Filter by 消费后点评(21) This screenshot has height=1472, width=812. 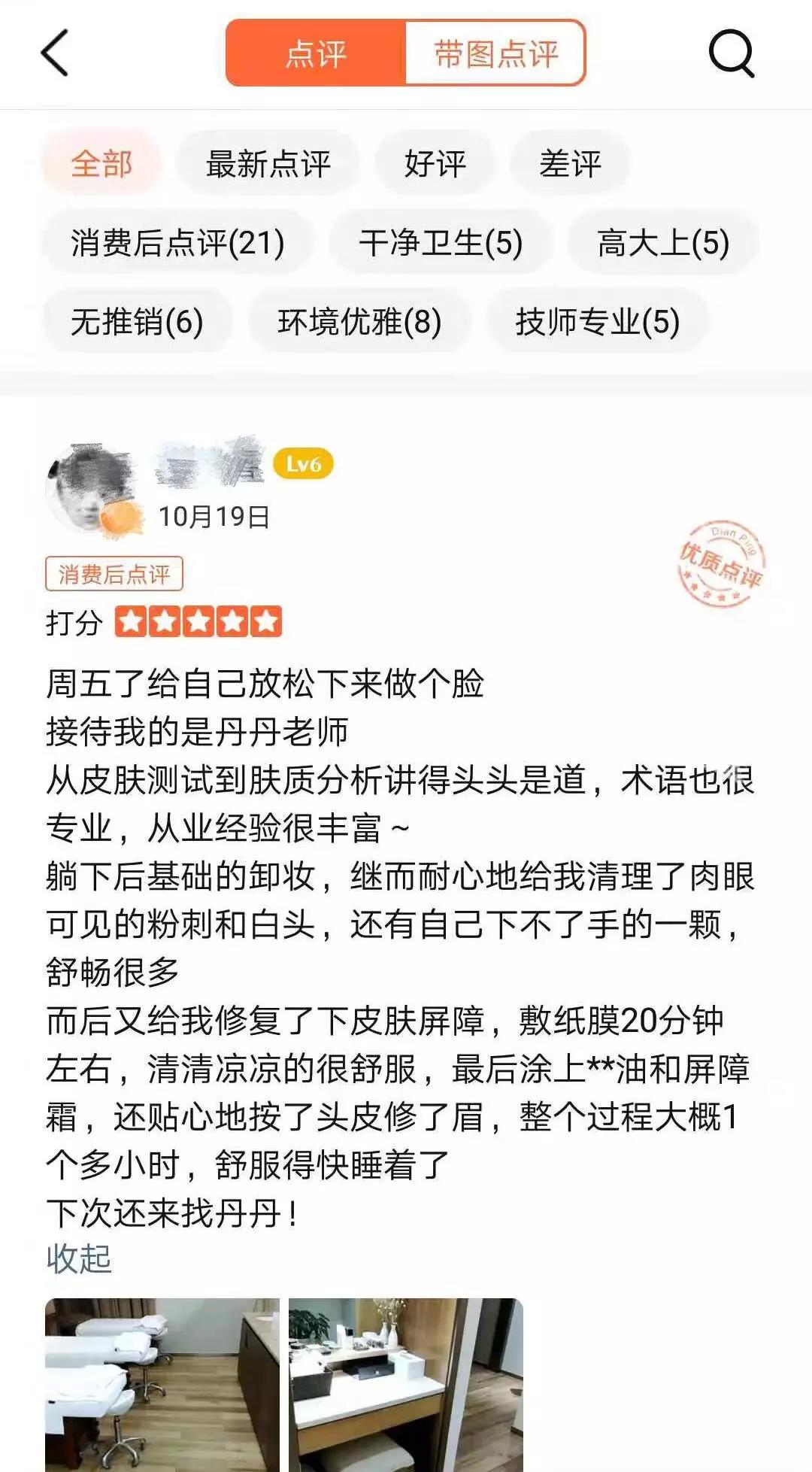point(177,242)
